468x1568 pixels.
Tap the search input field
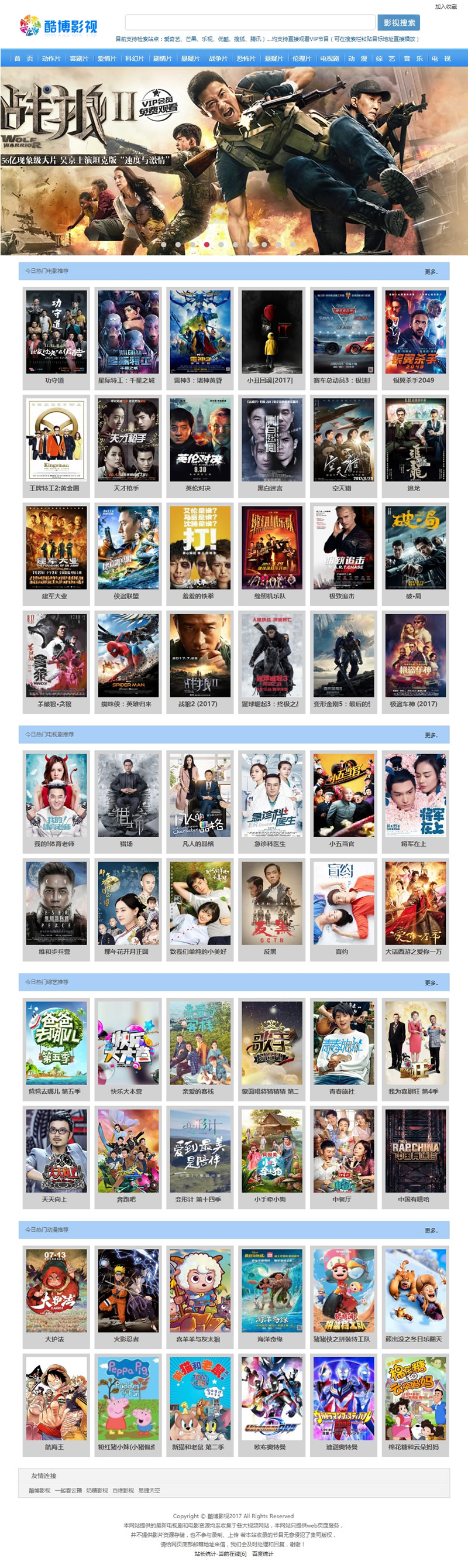(250, 22)
